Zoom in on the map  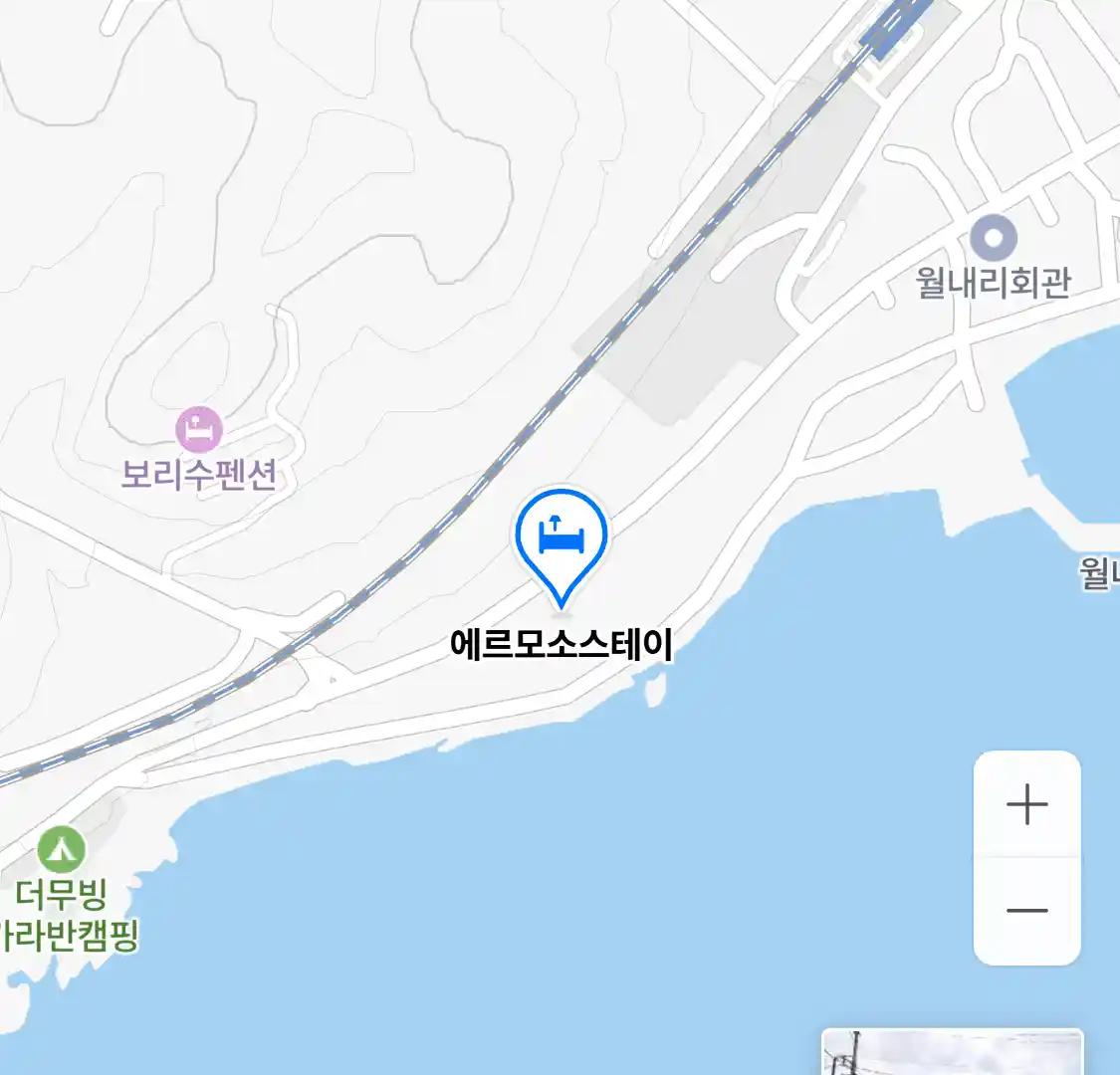[x=1026, y=804]
